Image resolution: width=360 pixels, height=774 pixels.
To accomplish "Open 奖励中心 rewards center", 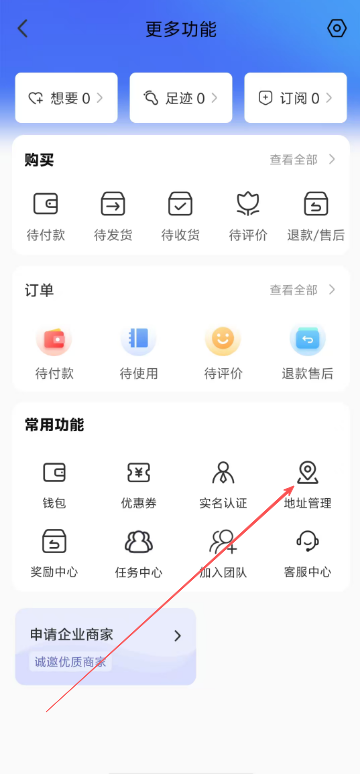I will click(x=54, y=554).
